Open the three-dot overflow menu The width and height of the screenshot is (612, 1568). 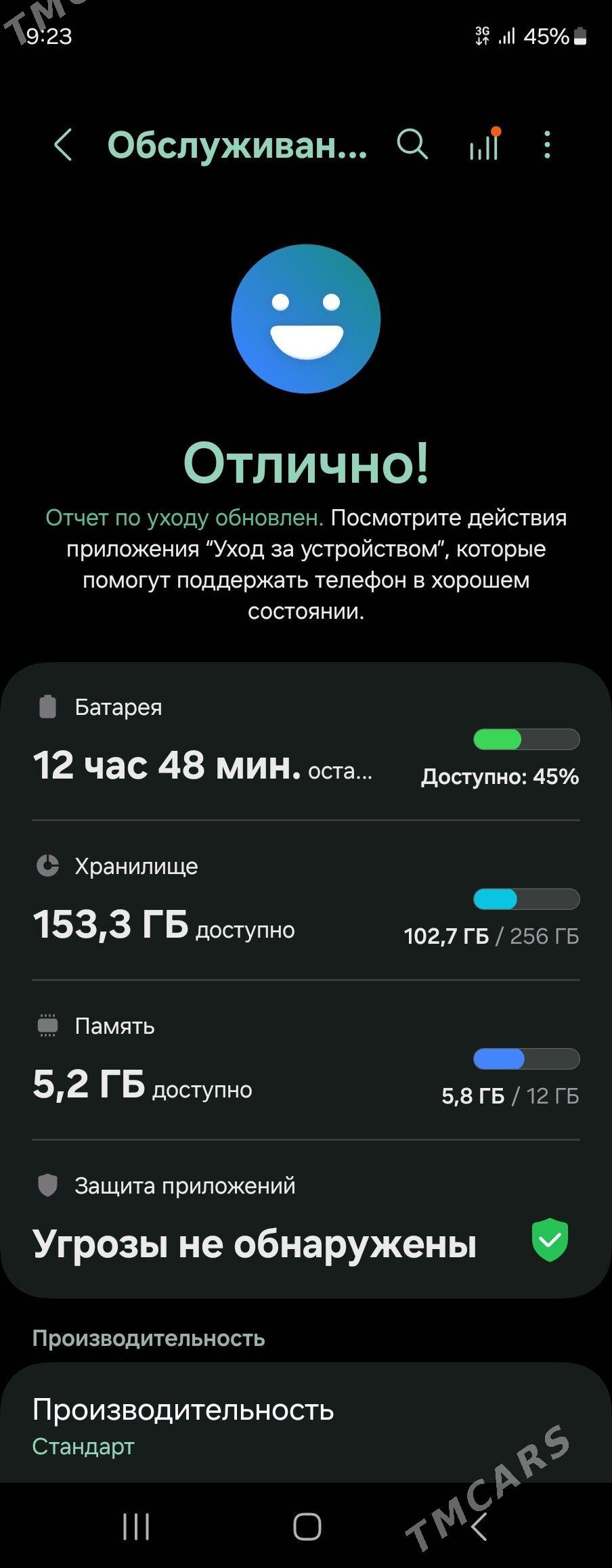(x=547, y=145)
